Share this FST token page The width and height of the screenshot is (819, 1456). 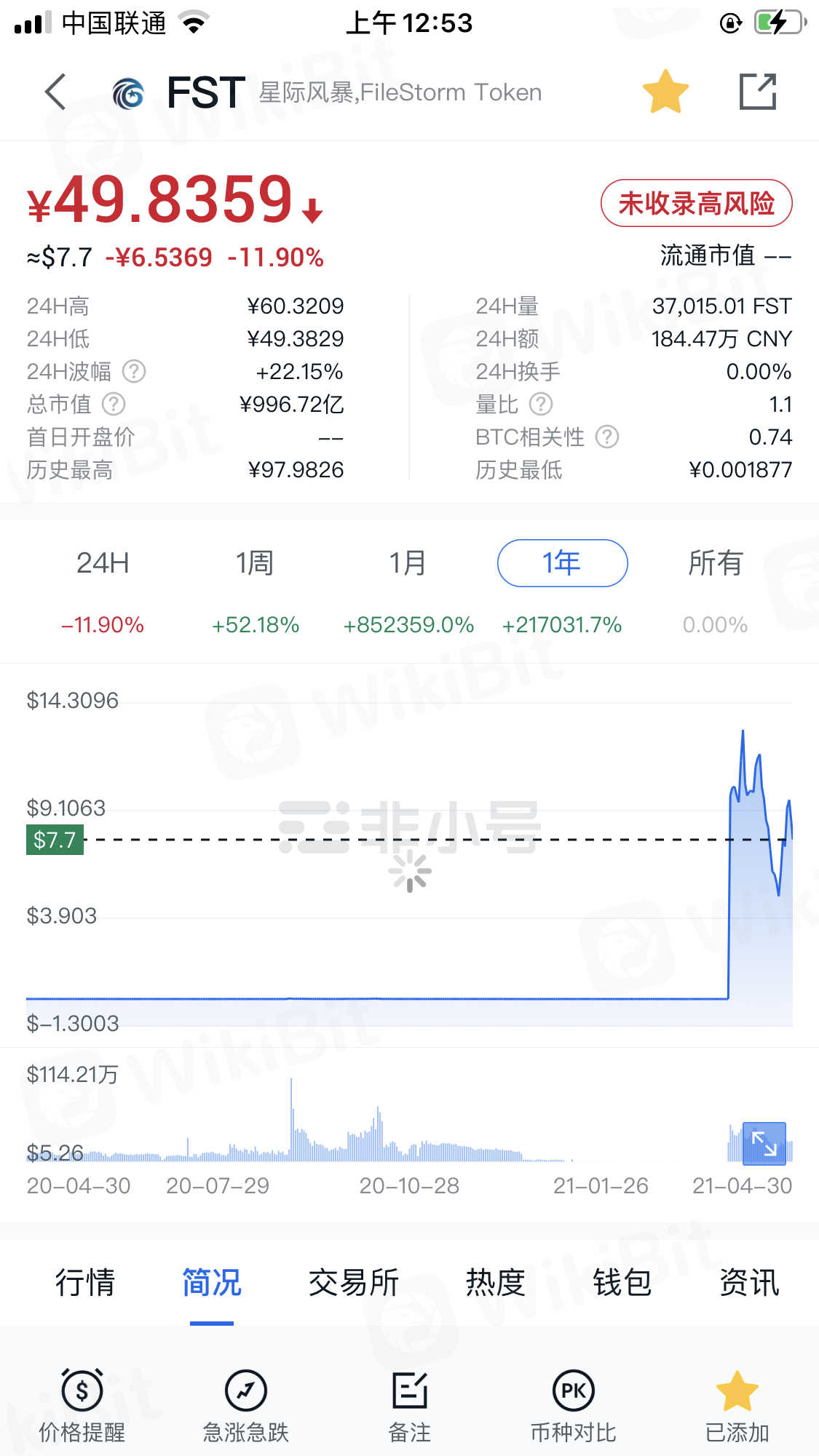758,92
